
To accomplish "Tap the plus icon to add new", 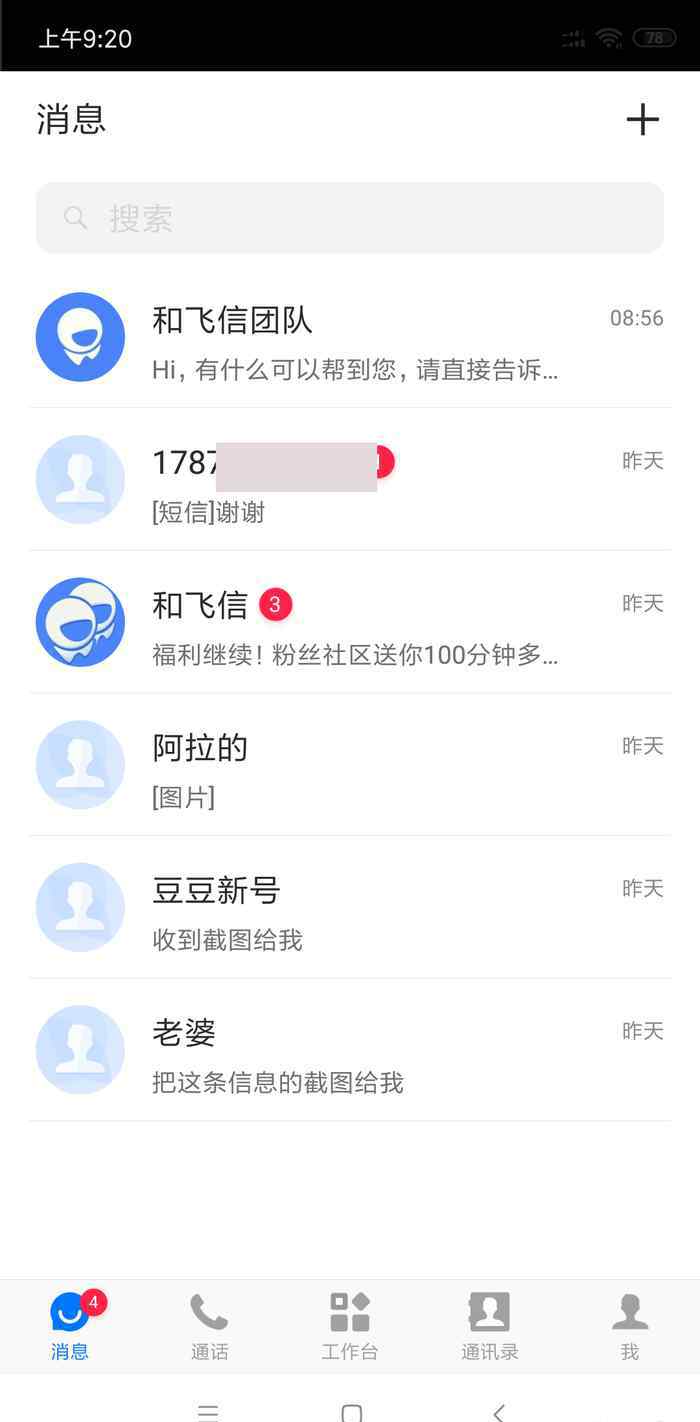I will (x=642, y=120).
